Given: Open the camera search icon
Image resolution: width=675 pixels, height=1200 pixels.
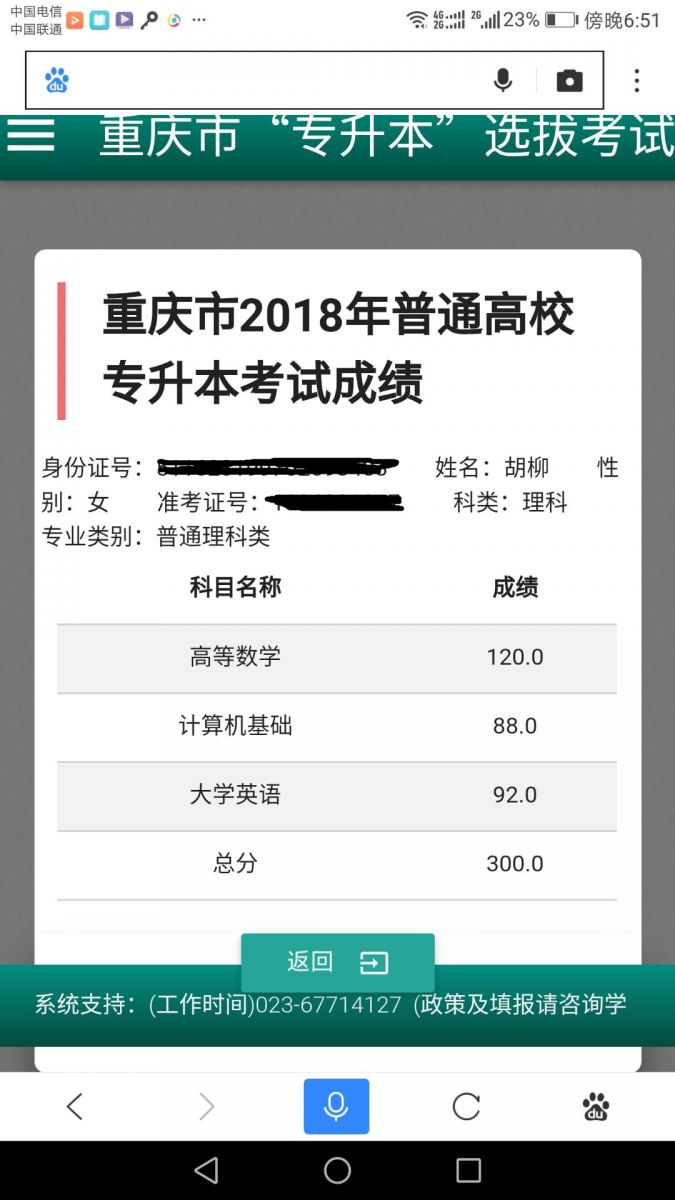Looking at the screenshot, I should tap(570, 81).
